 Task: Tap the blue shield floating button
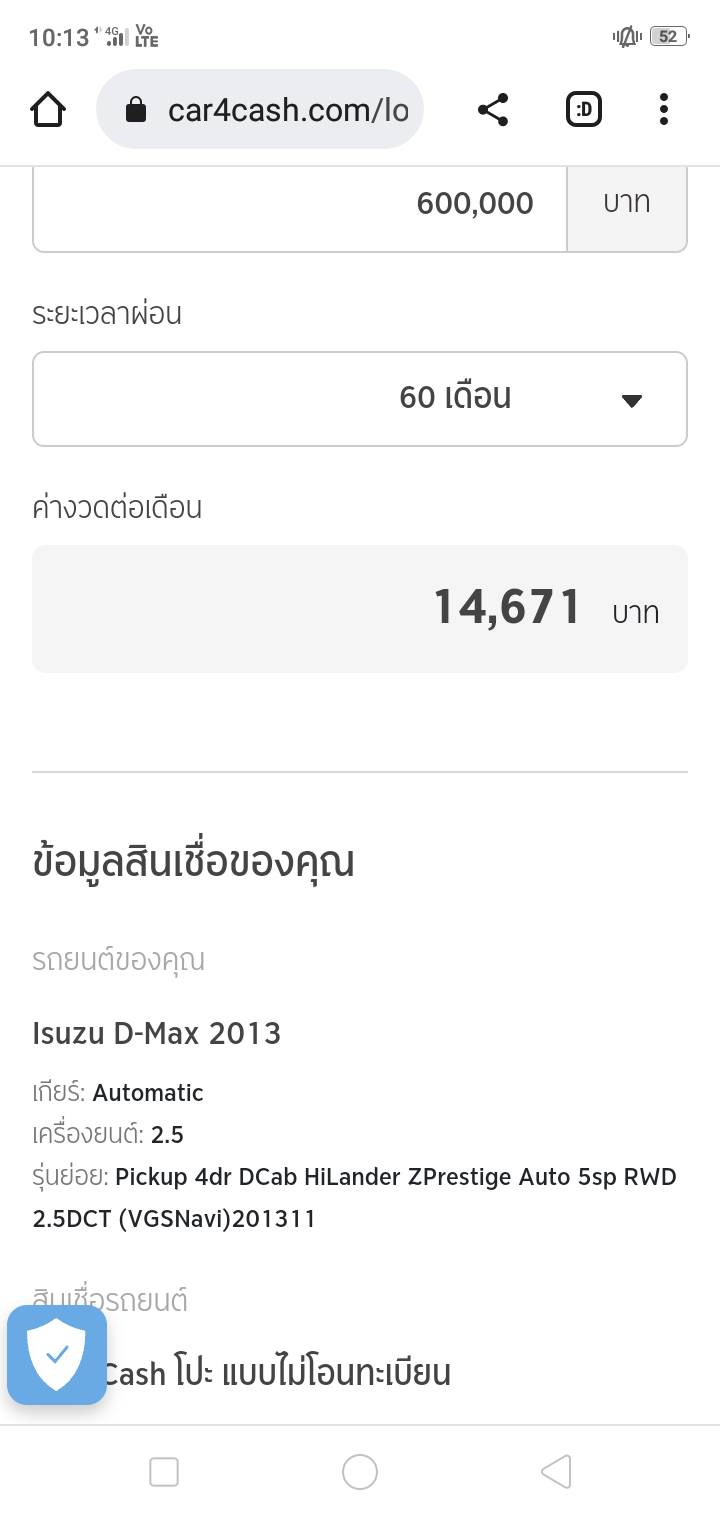coord(57,1355)
